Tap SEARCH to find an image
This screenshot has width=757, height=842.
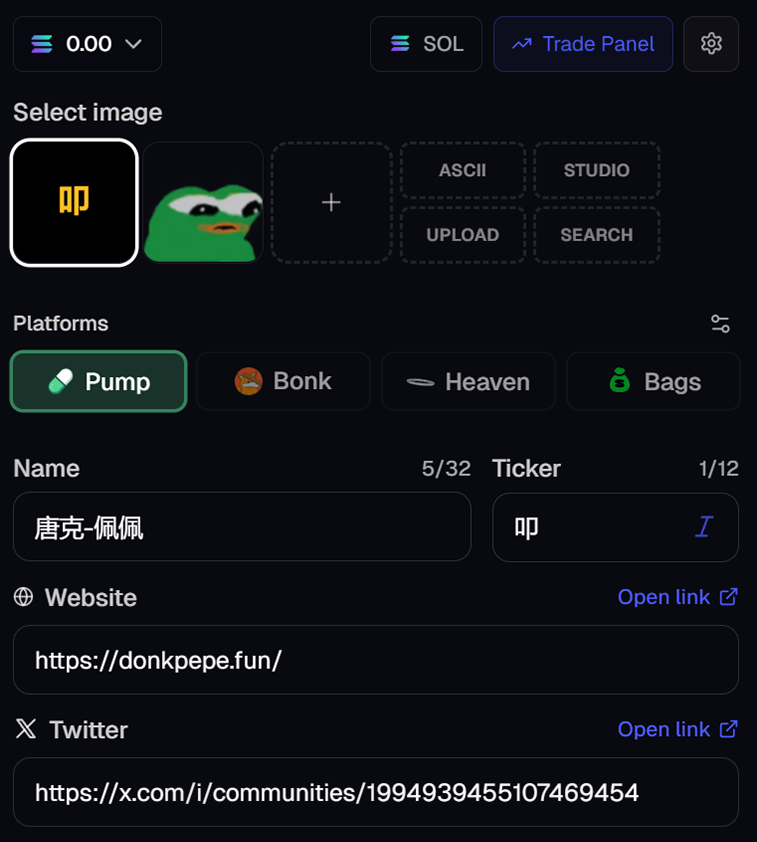click(596, 235)
